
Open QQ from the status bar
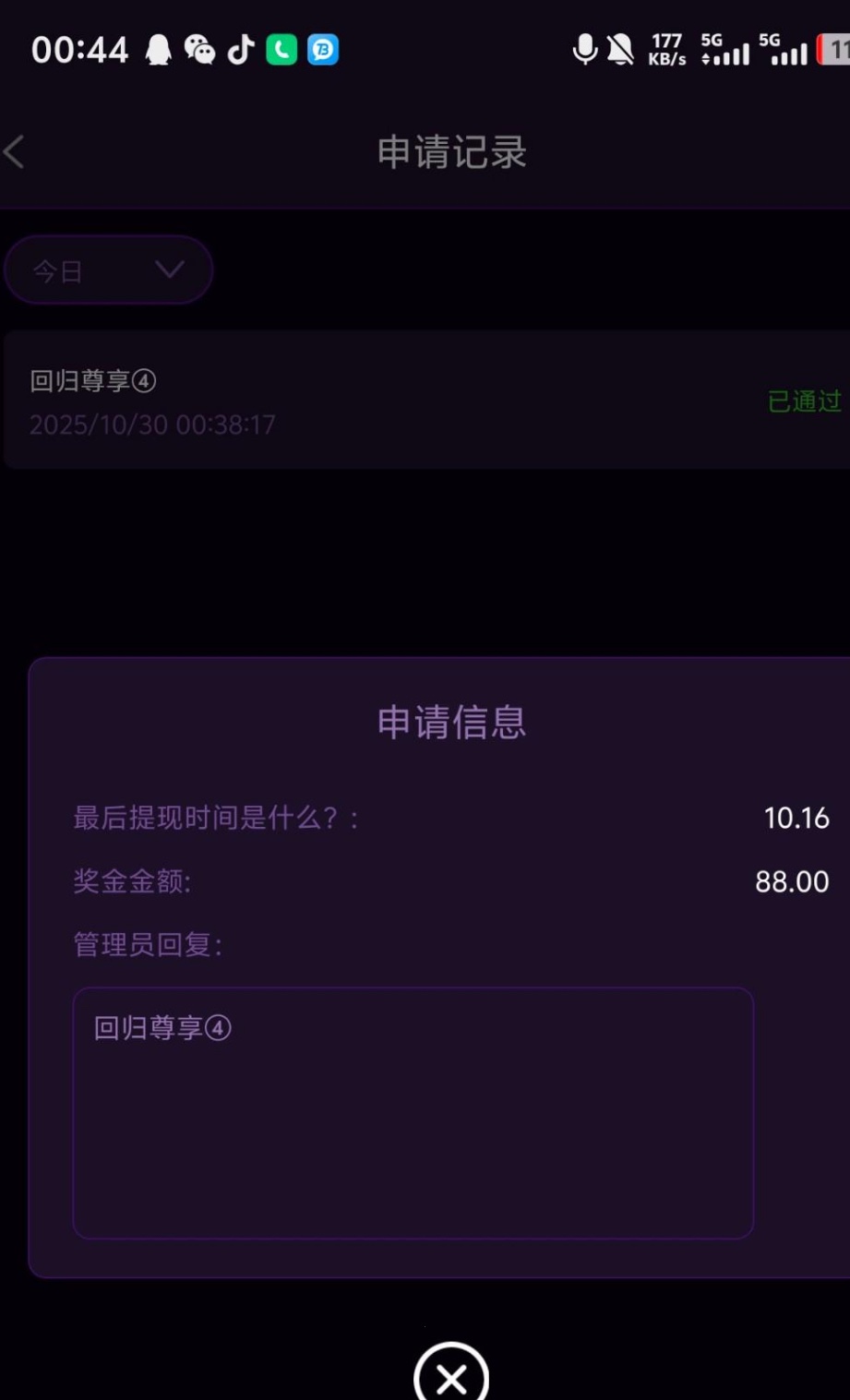(159, 50)
